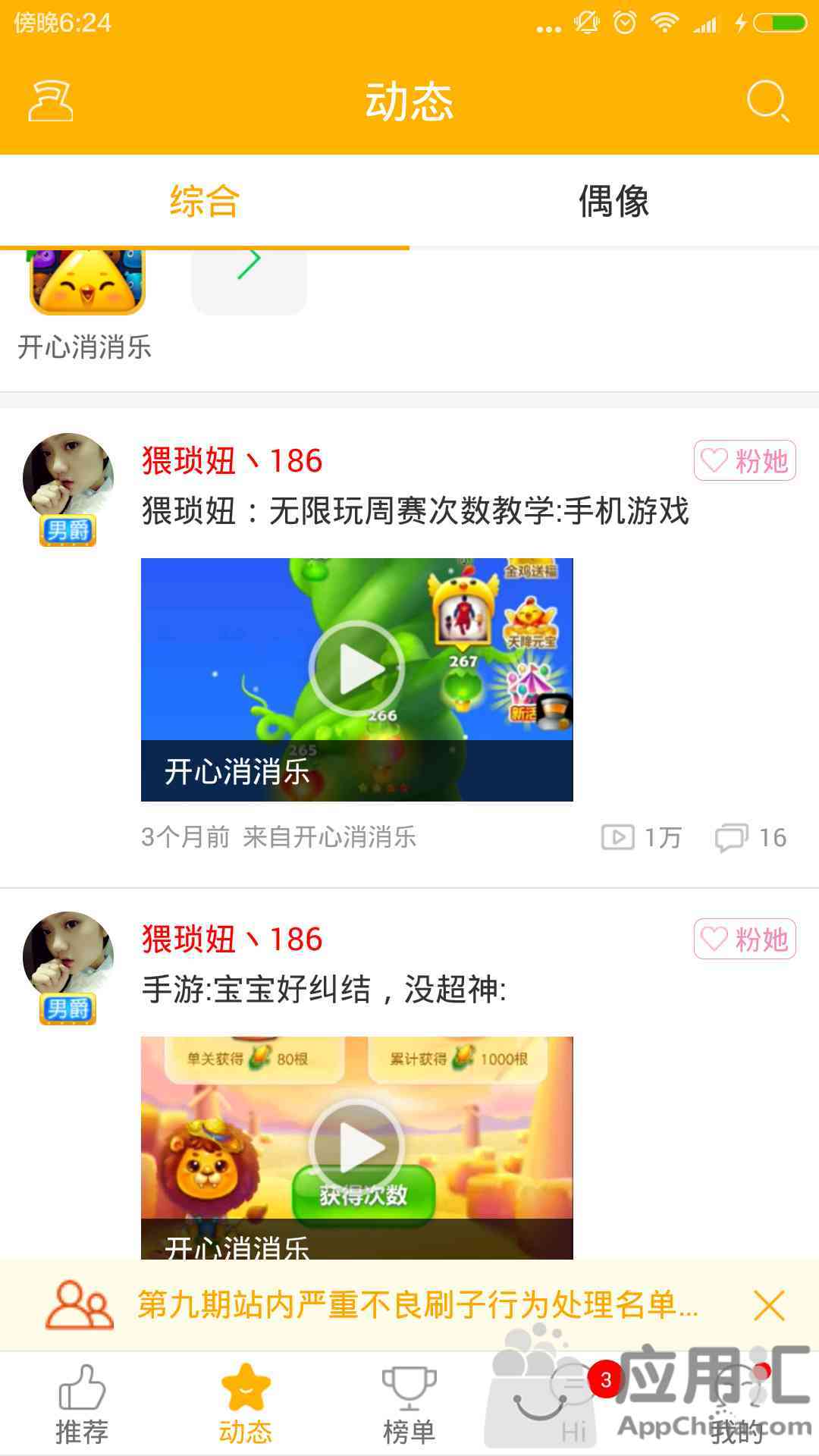Viewport: 819px width, 1456px height.
Task: Play the 宝宝好纠结 video
Action: [x=356, y=1147]
